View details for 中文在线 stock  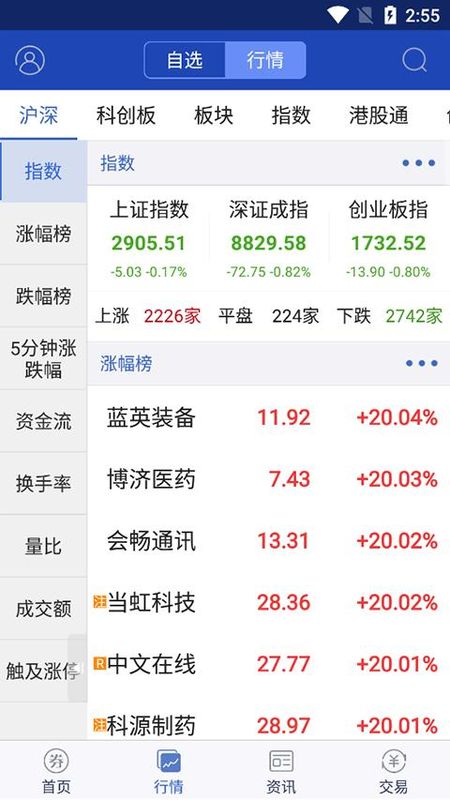[x=269, y=664]
